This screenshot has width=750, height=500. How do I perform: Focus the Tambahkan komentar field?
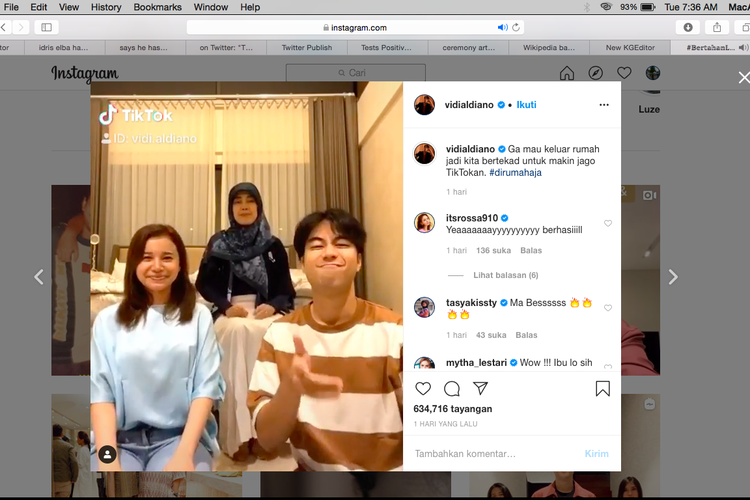tap(490, 454)
